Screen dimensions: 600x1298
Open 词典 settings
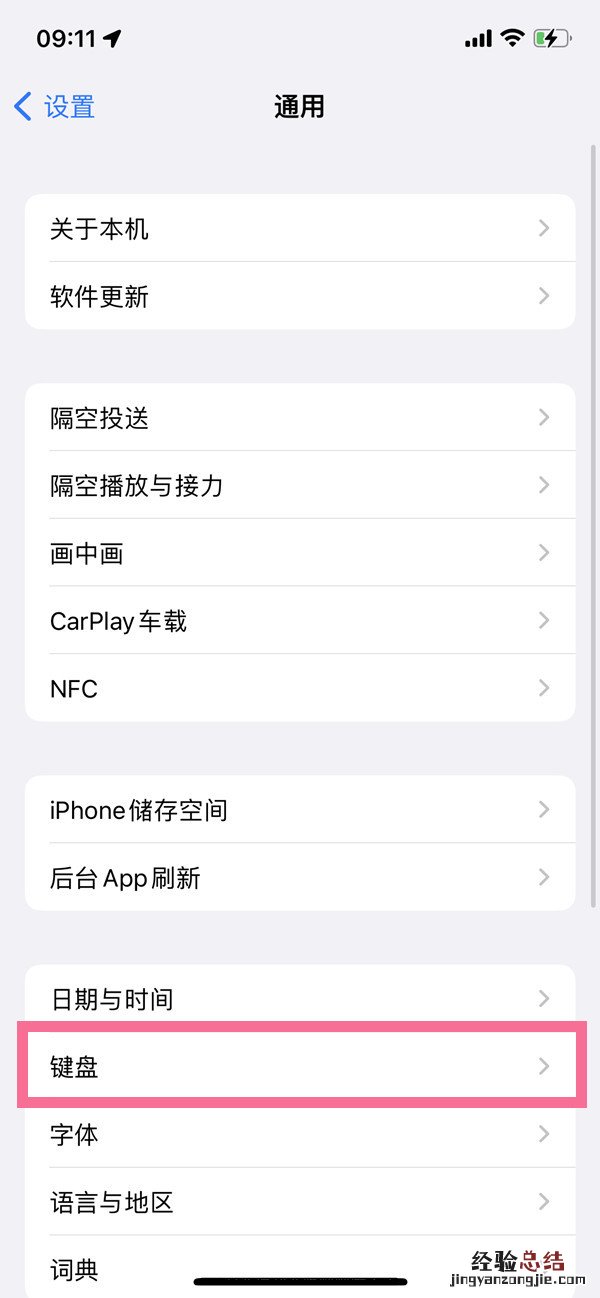tap(300, 1267)
